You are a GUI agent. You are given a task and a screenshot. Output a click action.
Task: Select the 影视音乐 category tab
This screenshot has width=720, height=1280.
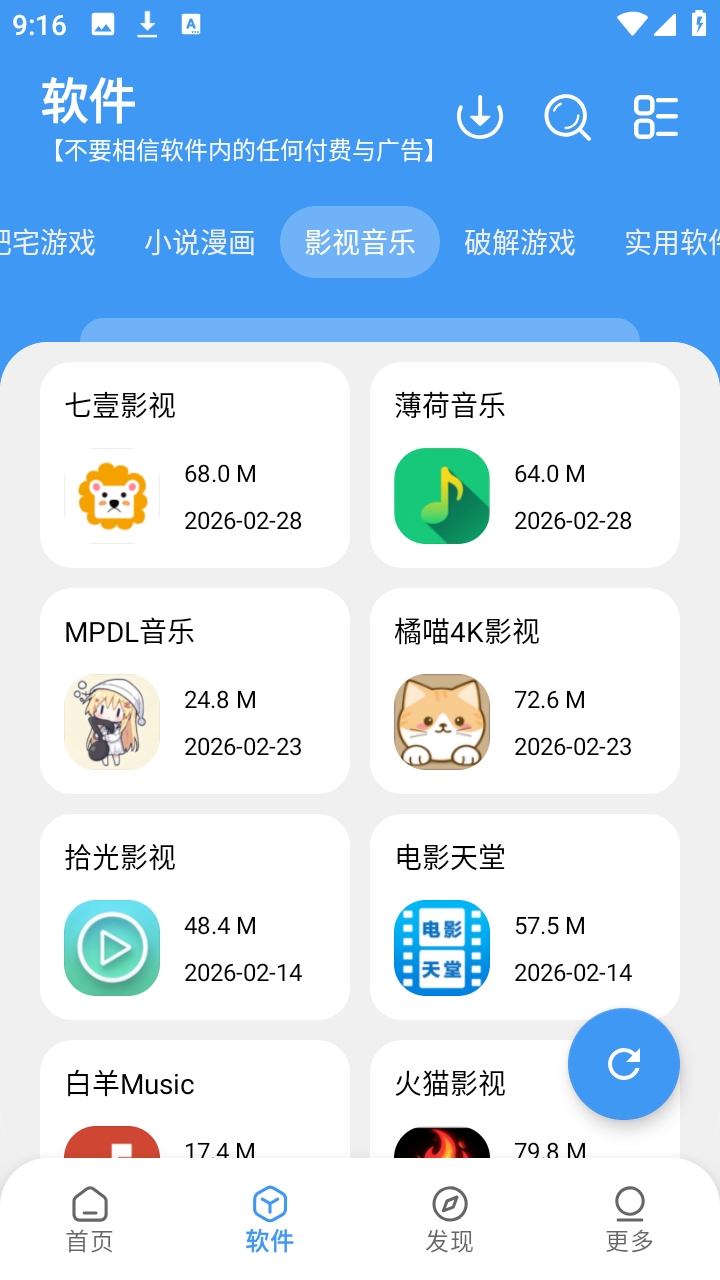(x=360, y=242)
